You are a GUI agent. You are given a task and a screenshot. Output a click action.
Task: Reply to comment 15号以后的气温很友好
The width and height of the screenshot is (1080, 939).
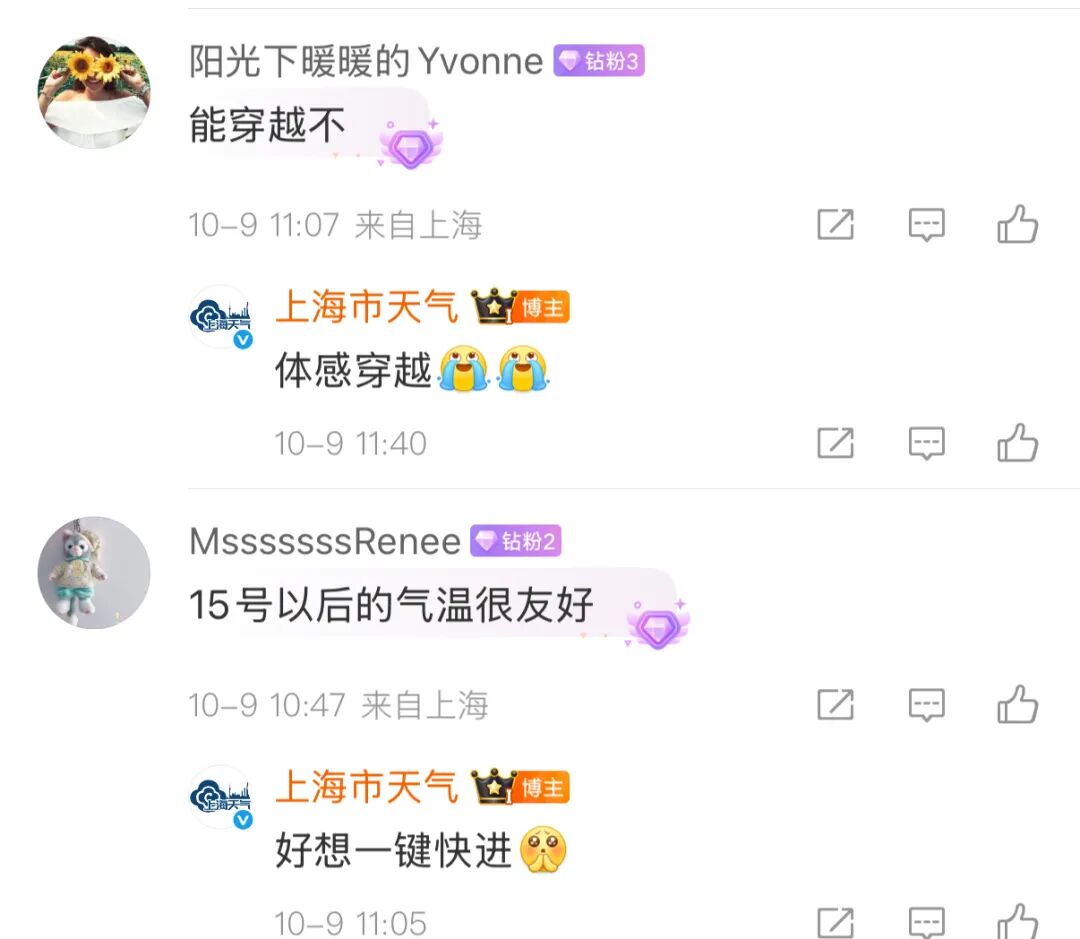click(926, 705)
